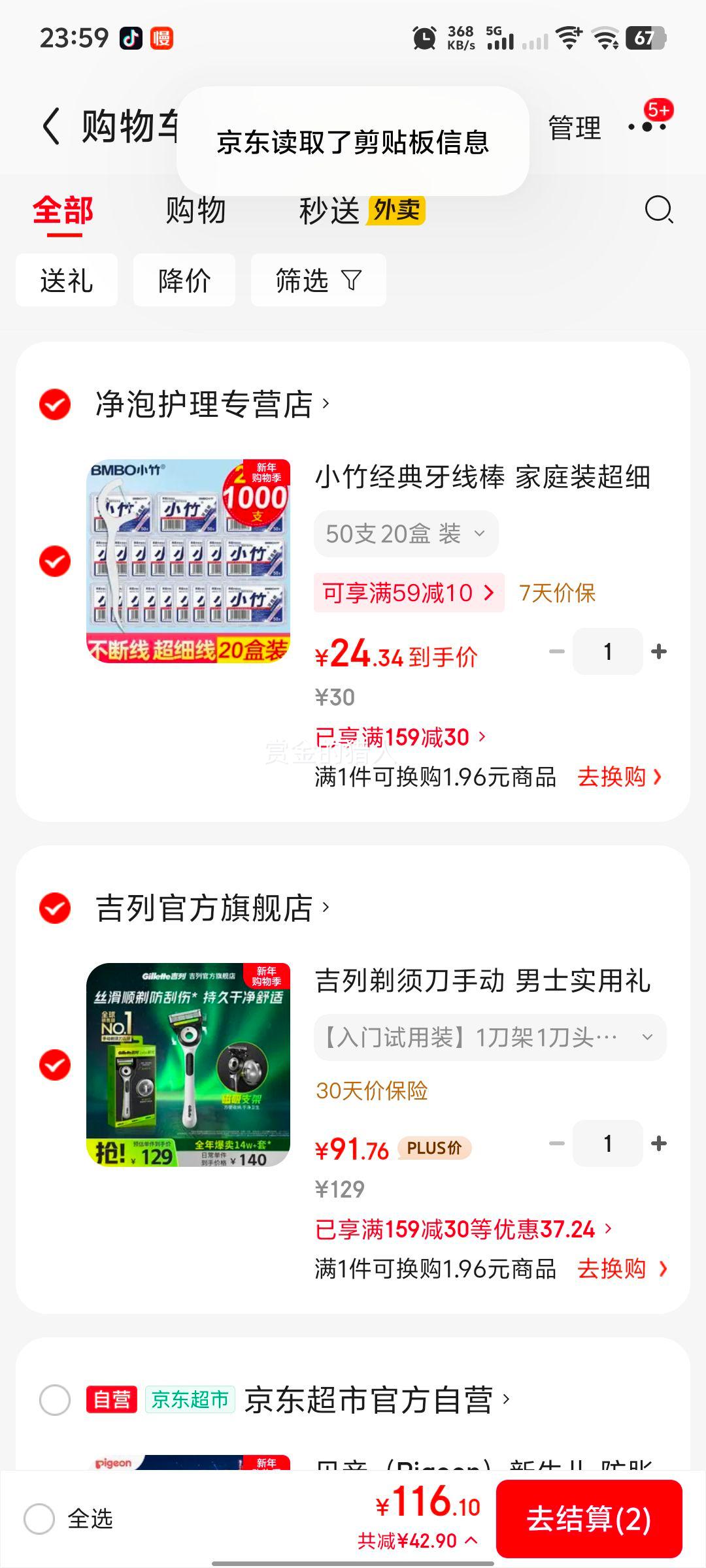This screenshot has width=706, height=1568.
Task: Tap the 筛选 filter funnel icon
Action: 352,280
